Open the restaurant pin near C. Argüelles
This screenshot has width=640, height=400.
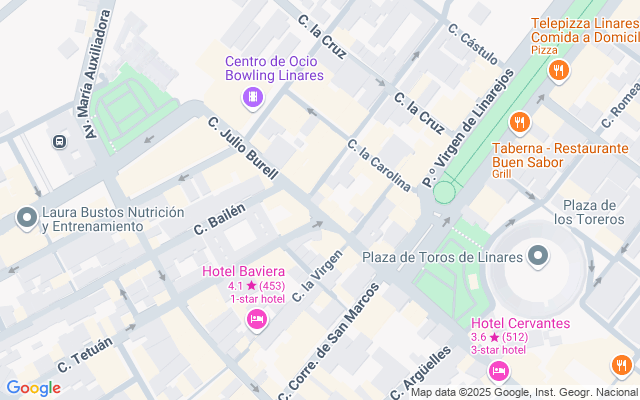pyautogui.click(x=621, y=365)
